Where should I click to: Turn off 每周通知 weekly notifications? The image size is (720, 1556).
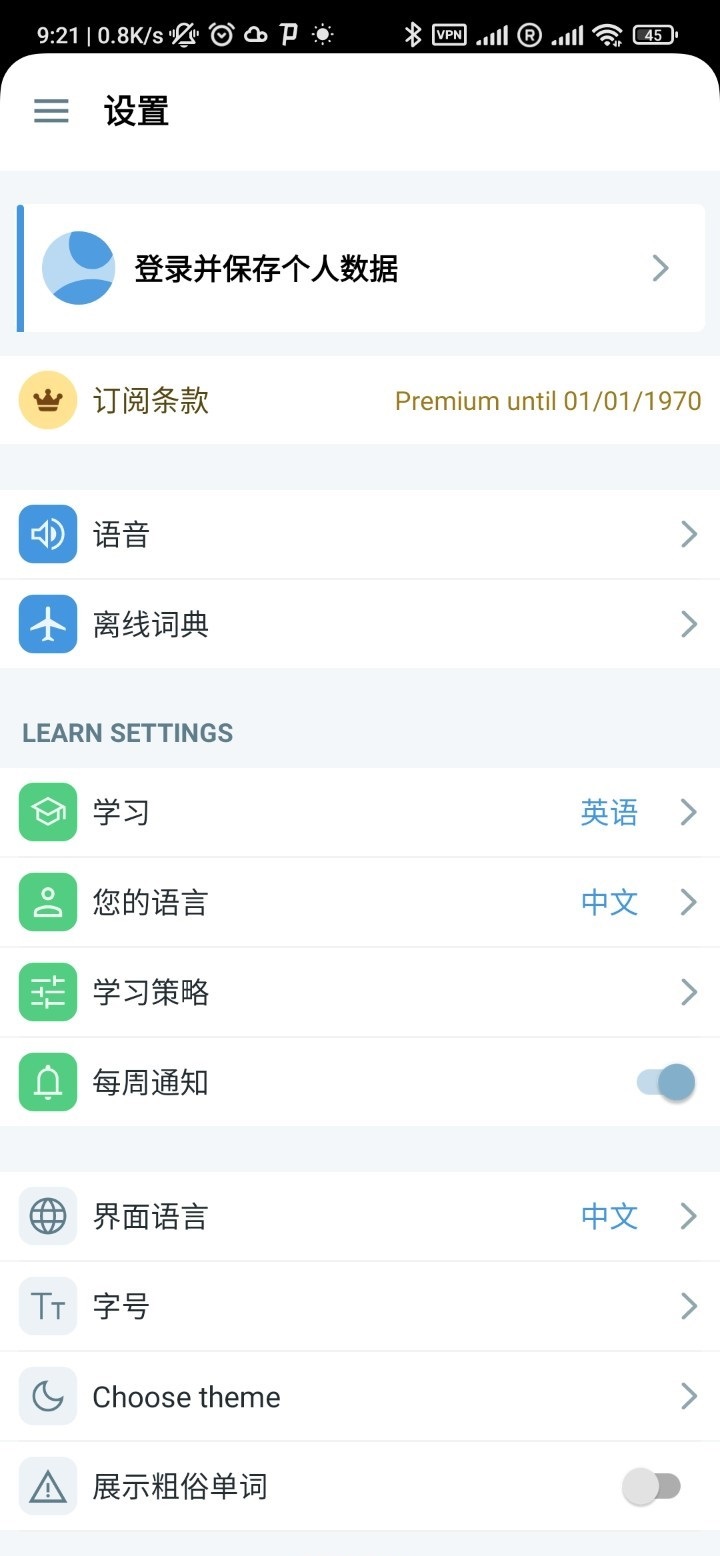(x=665, y=1082)
